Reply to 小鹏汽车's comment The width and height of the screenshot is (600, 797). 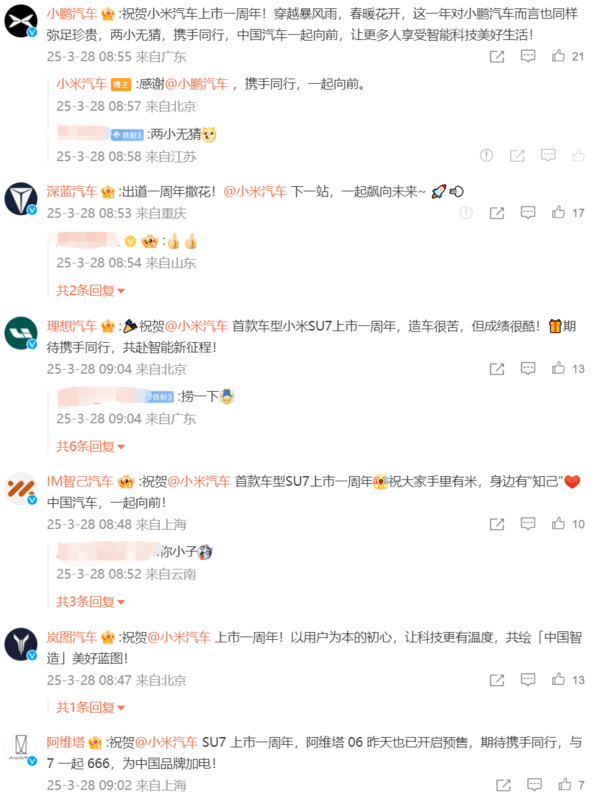(x=527, y=57)
